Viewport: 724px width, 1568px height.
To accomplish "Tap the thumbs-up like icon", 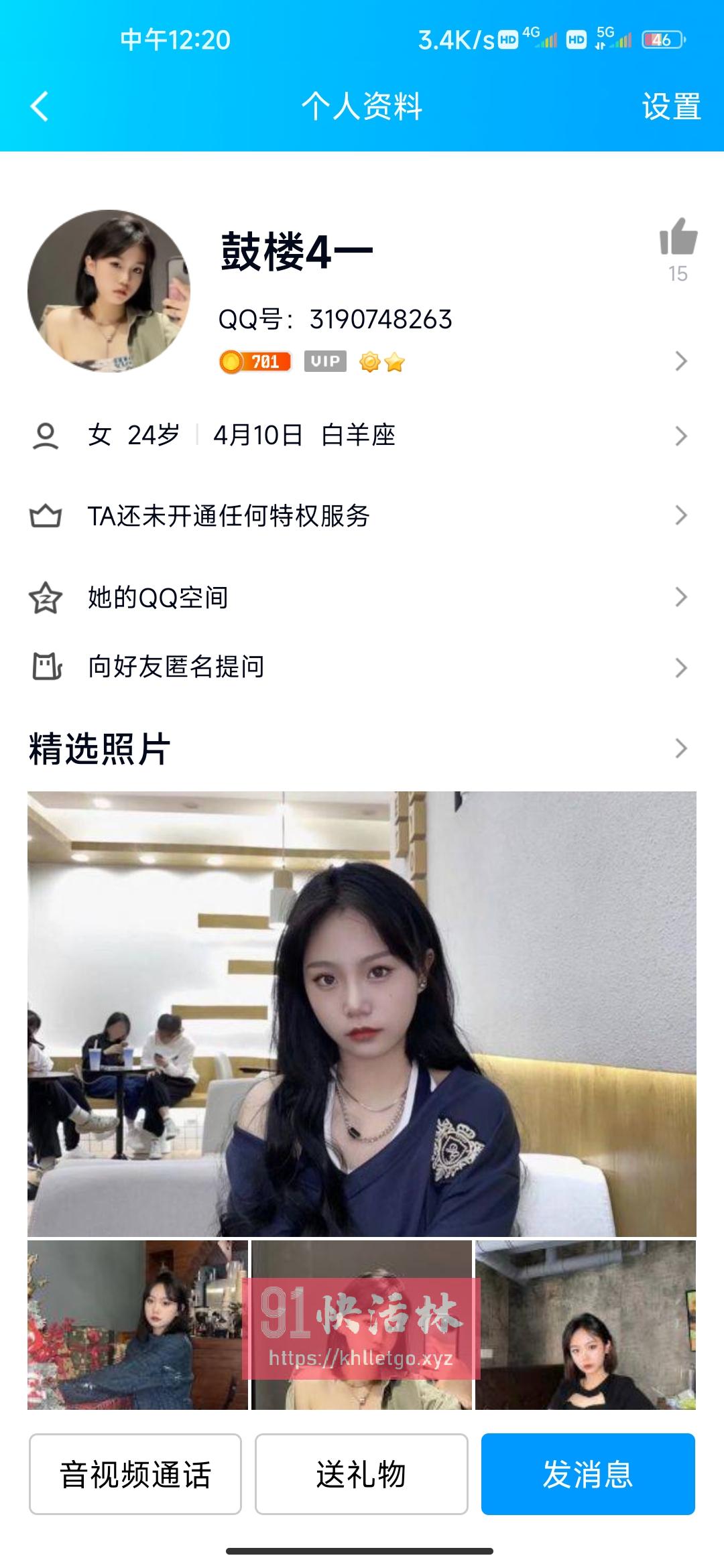I will (679, 241).
